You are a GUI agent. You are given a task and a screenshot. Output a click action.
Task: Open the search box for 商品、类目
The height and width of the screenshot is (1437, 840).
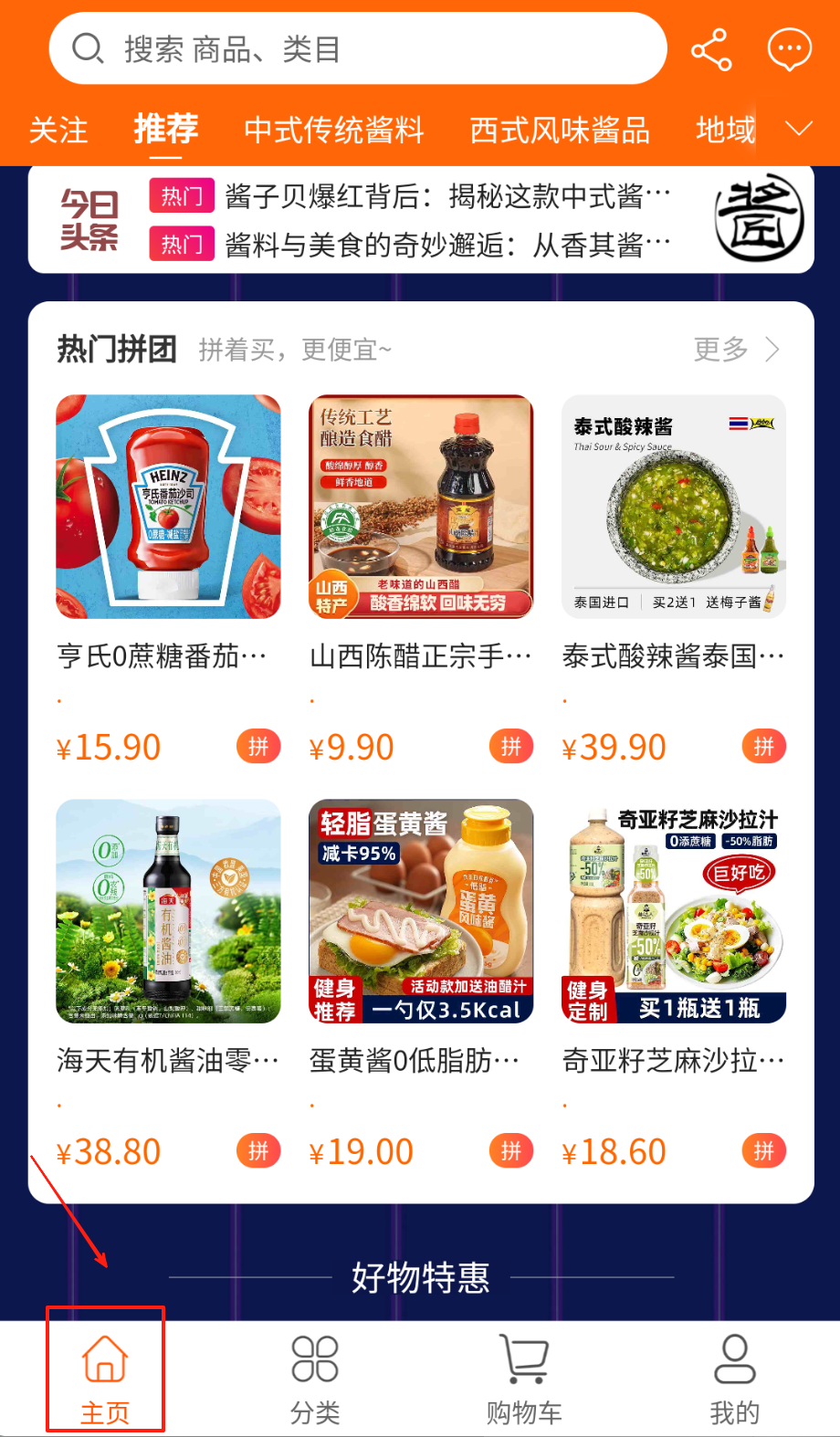tap(356, 48)
